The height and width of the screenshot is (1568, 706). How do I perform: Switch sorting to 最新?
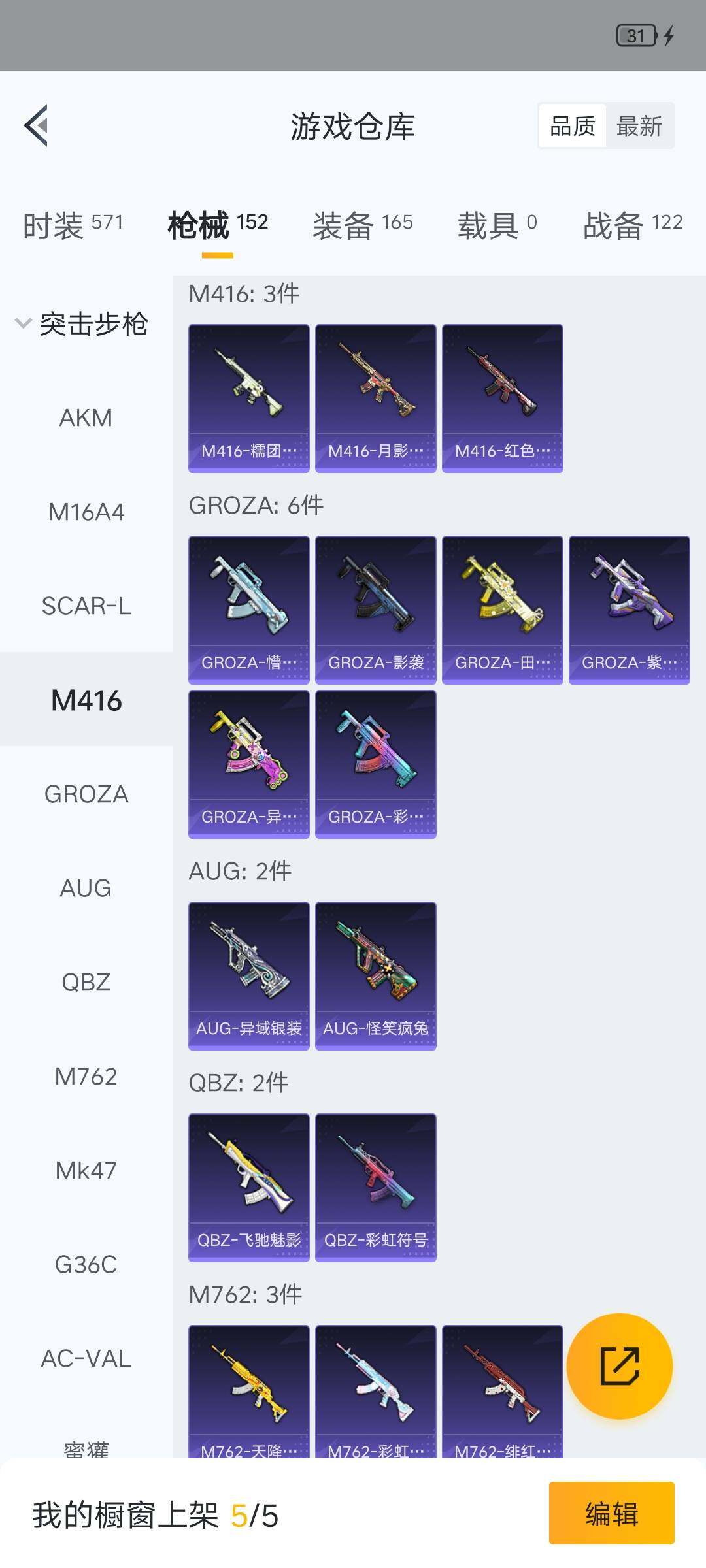[x=639, y=126]
